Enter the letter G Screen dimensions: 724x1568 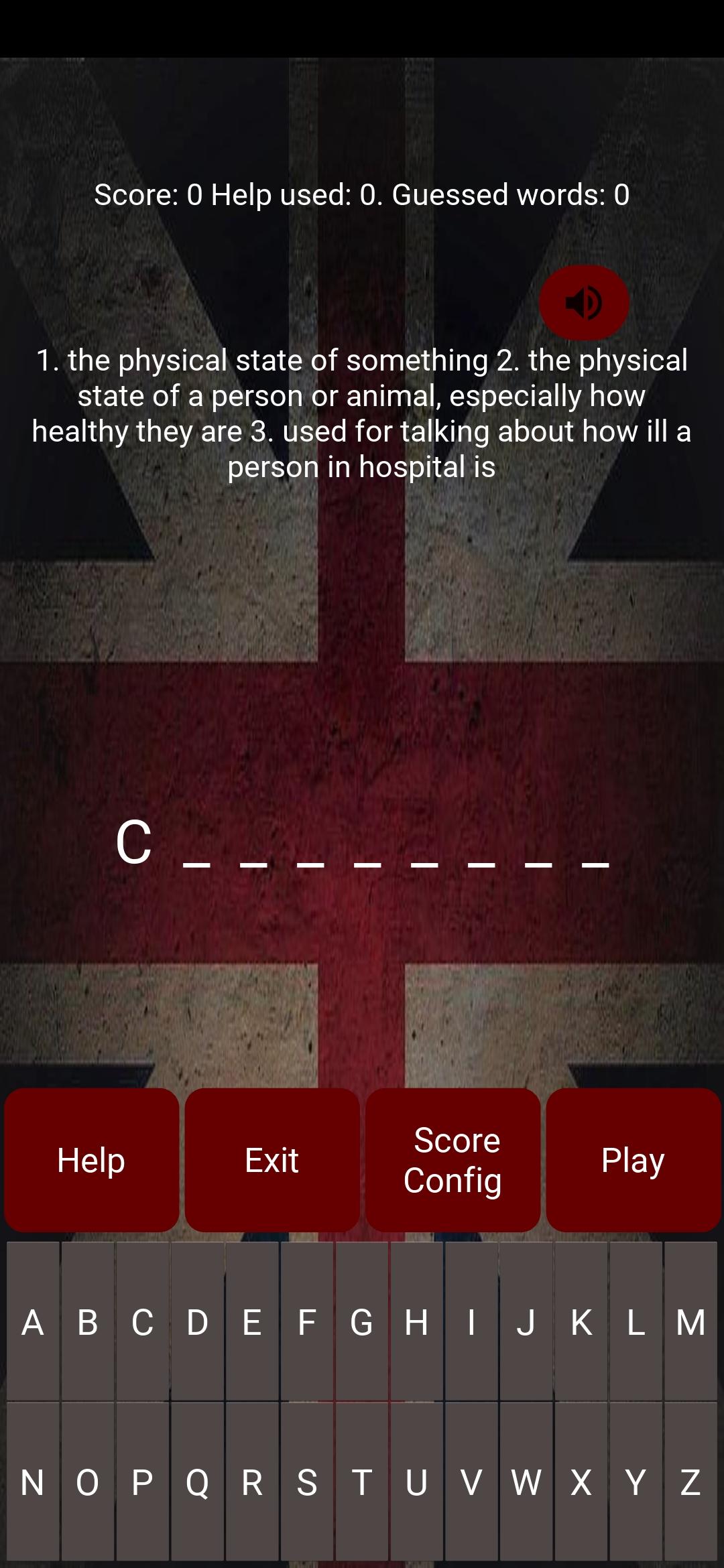coord(362,1322)
